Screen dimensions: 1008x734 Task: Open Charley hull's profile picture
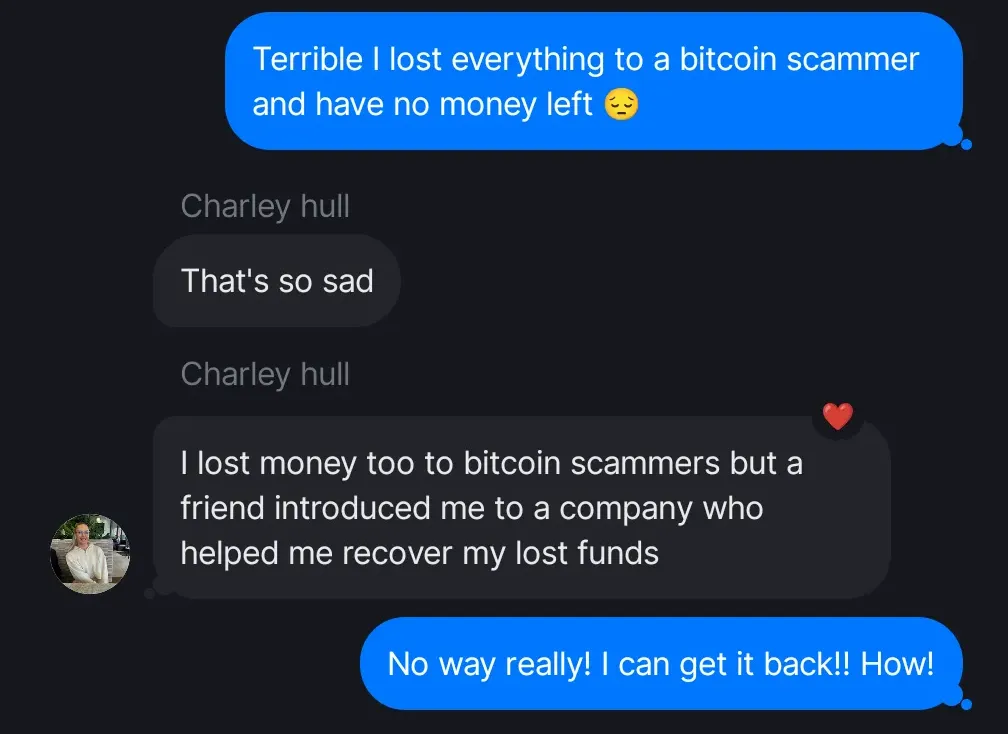tap(90, 553)
